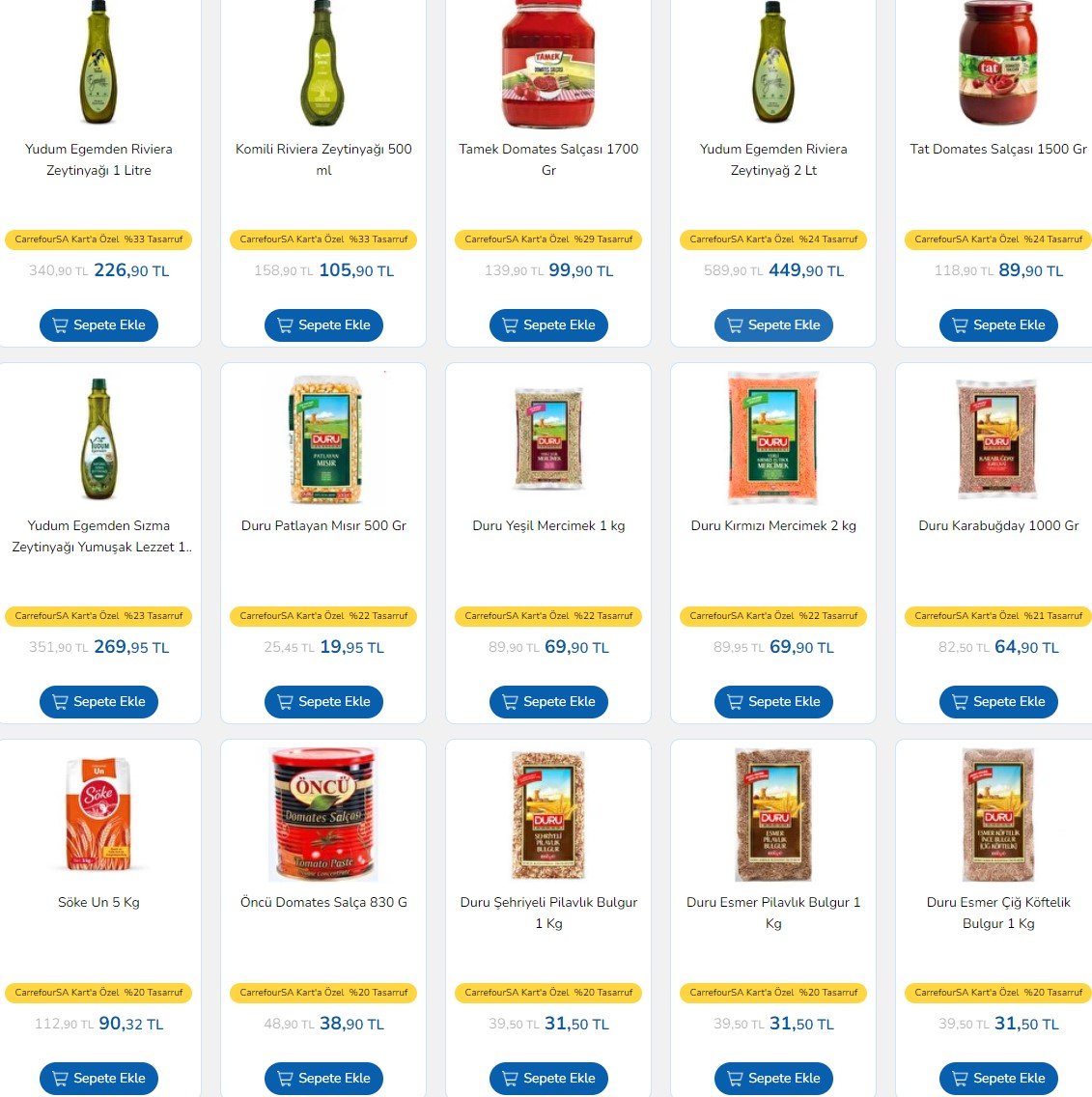This screenshot has width=1092, height=1097.
Task: Click the %20 Tasarruf badge under Öncü salça
Action: tap(323, 993)
